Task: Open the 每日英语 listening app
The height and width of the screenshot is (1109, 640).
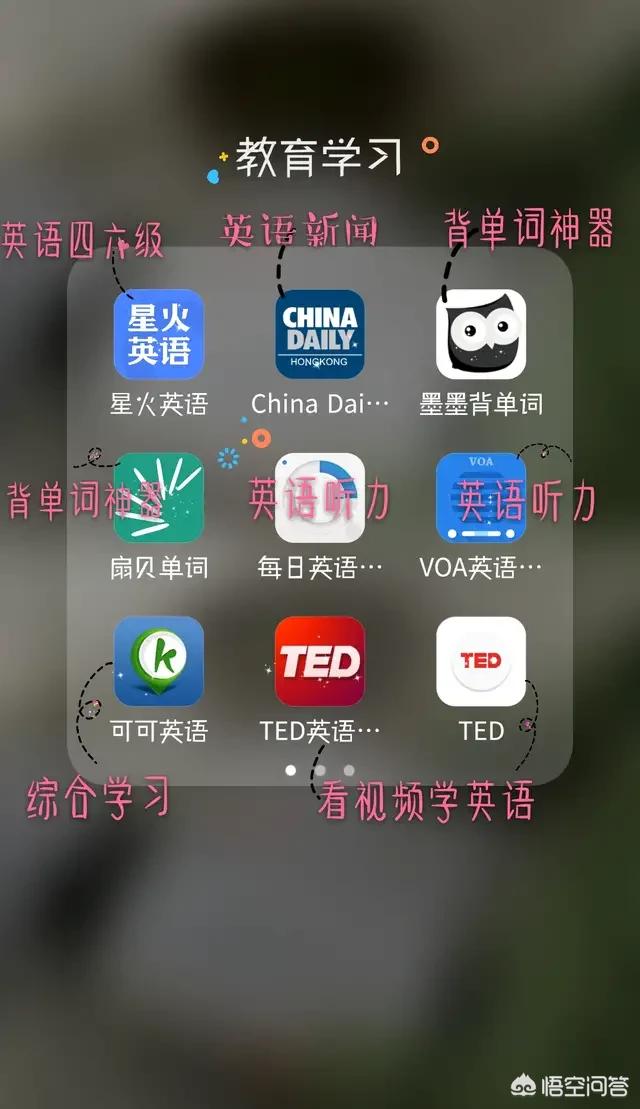Action: pyautogui.click(x=319, y=498)
